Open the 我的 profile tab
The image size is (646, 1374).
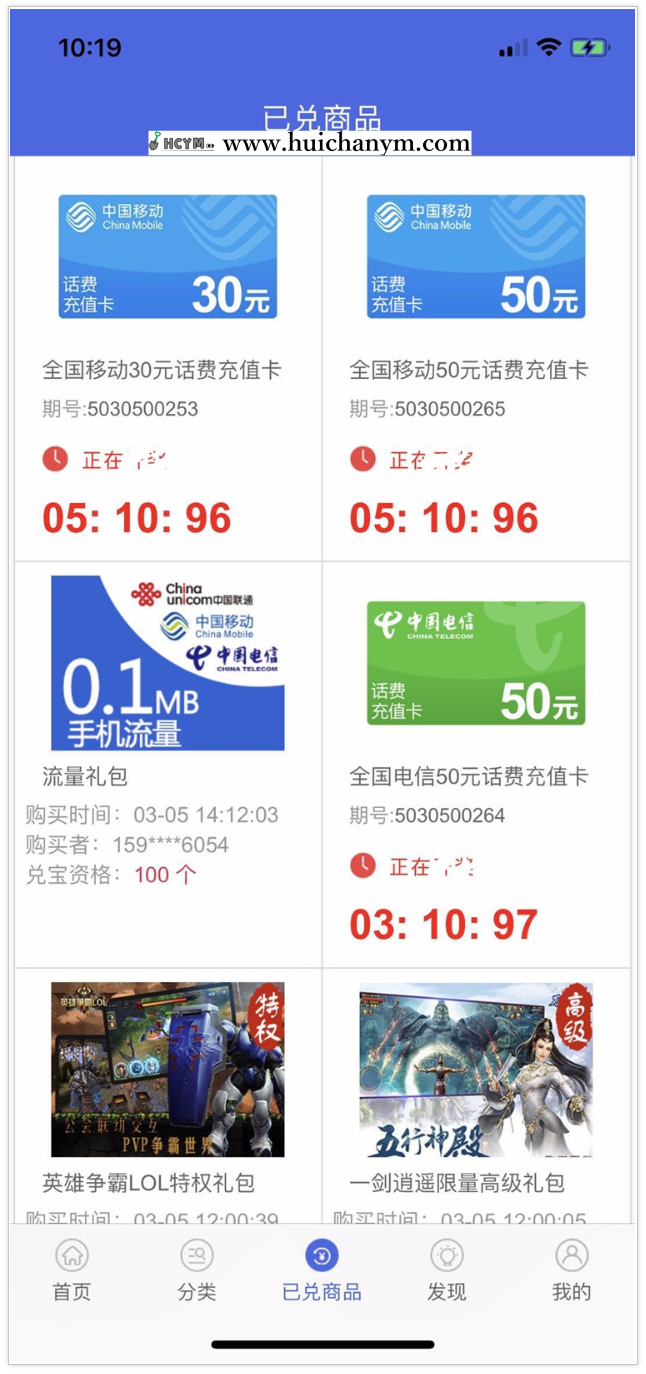571,1270
